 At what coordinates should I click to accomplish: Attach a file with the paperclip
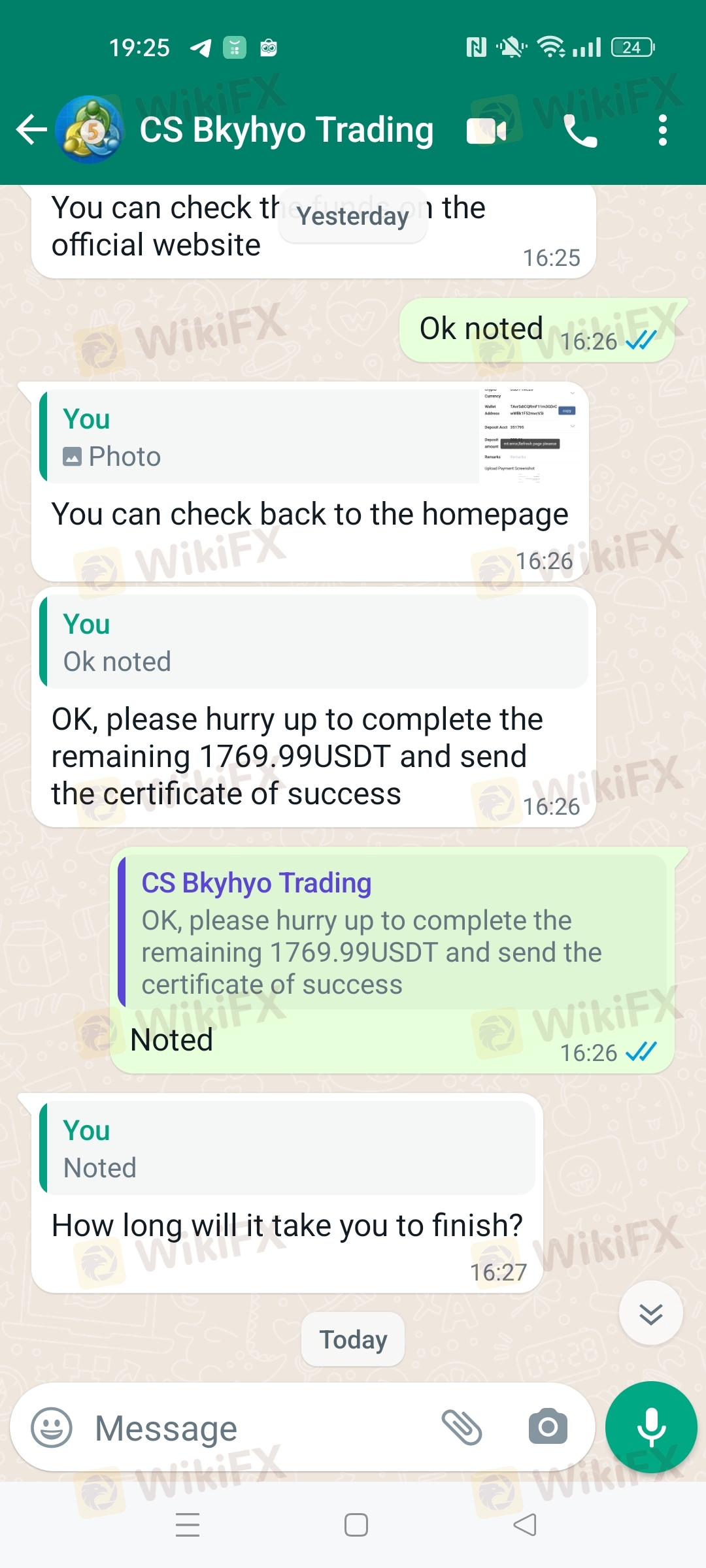click(x=462, y=1427)
